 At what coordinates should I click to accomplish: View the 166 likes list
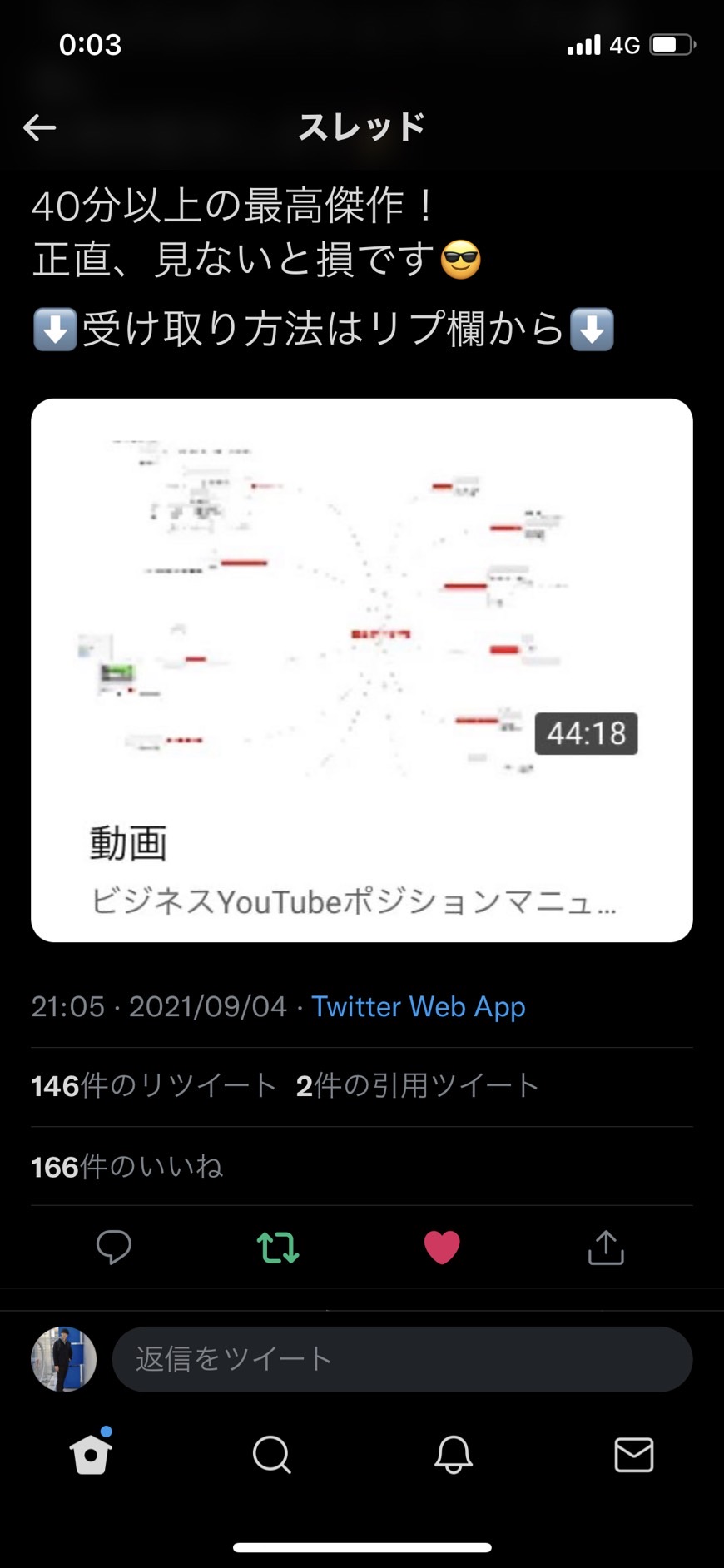coord(127,1166)
